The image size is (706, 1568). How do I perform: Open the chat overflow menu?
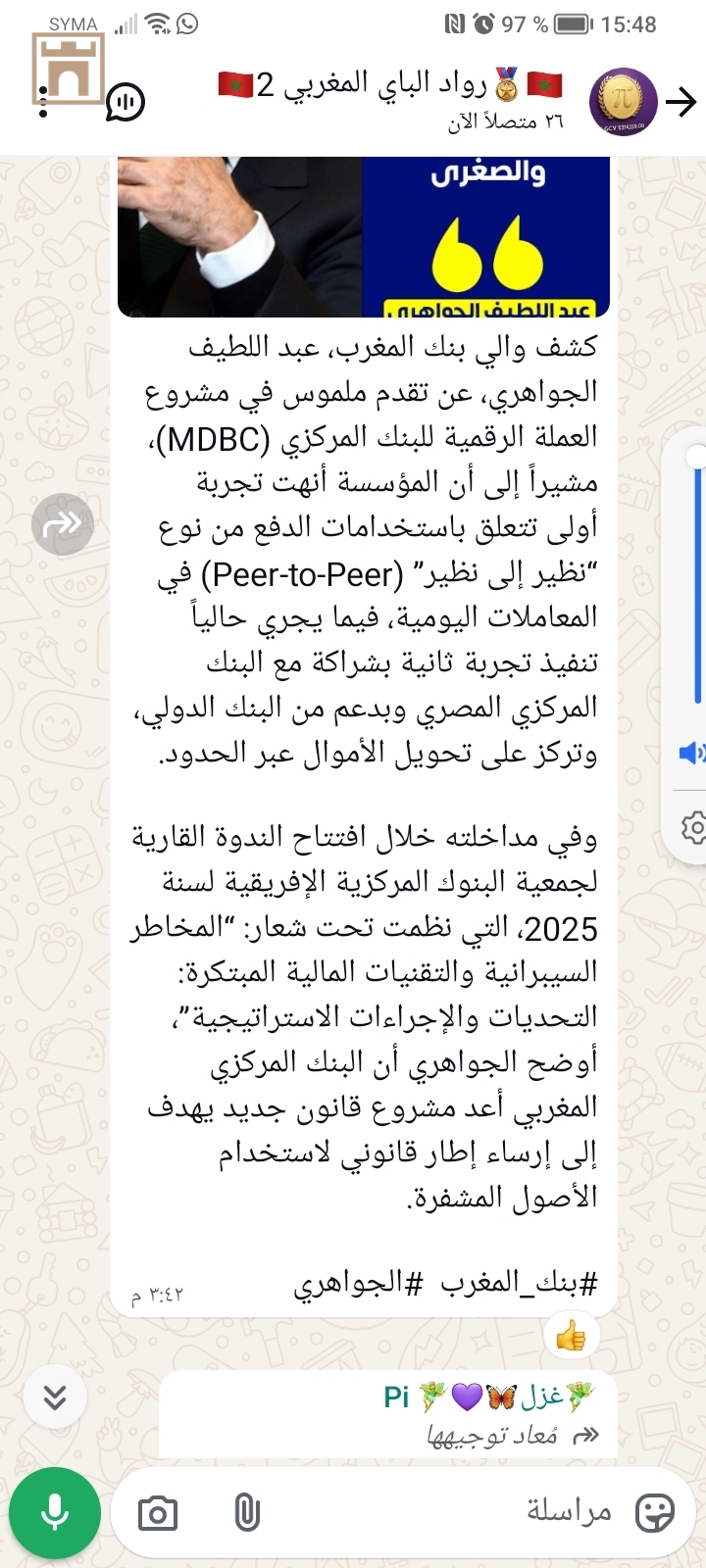coord(43,102)
